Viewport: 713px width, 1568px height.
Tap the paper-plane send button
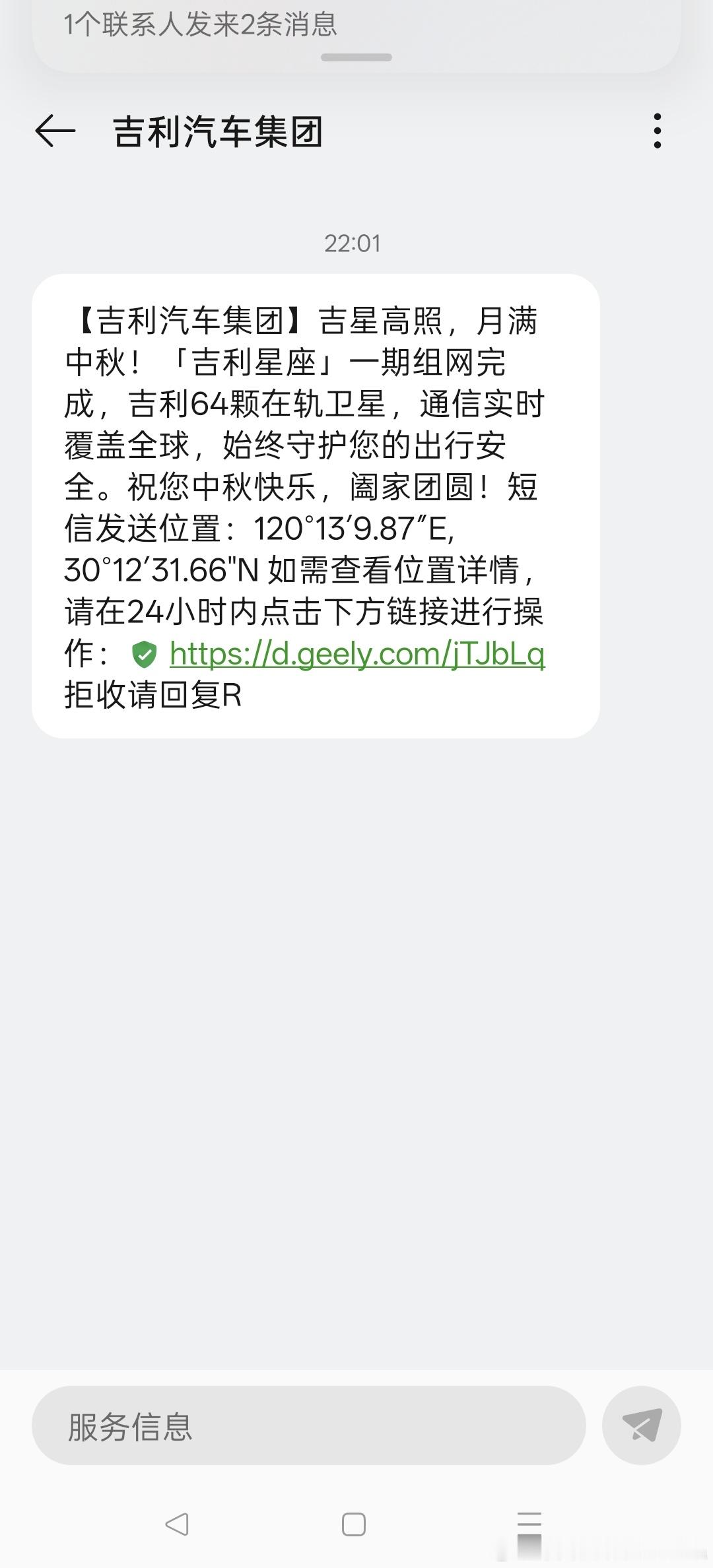pyautogui.click(x=641, y=1426)
